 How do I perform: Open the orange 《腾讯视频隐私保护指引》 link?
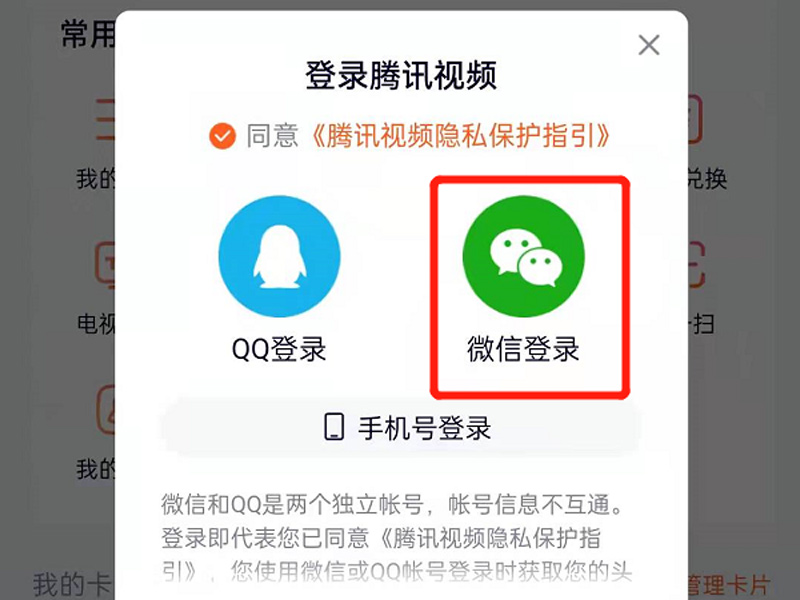coord(461,136)
